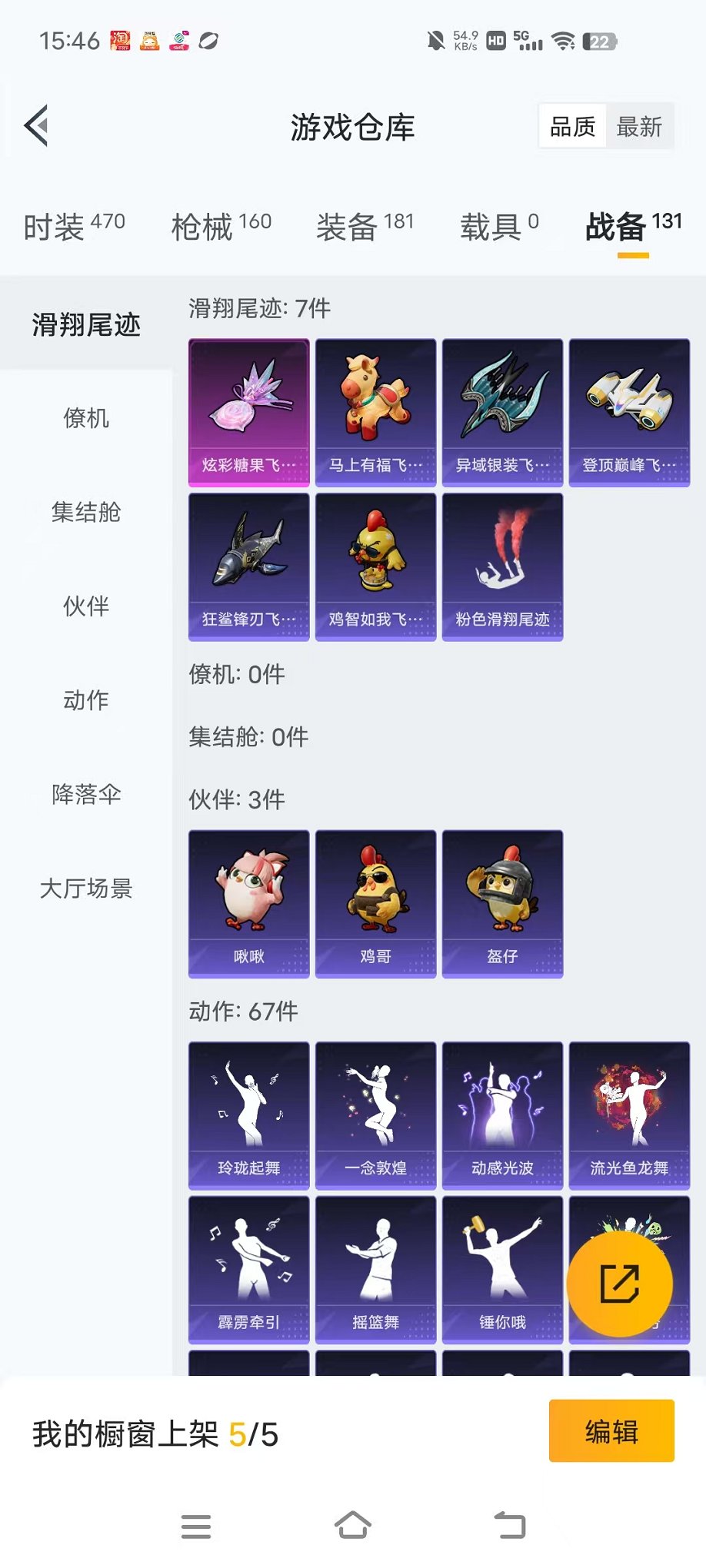The height and width of the screenshot is (1568, 706).
Task: Switch to the 时装 tab
Action: tap(74, 227)
